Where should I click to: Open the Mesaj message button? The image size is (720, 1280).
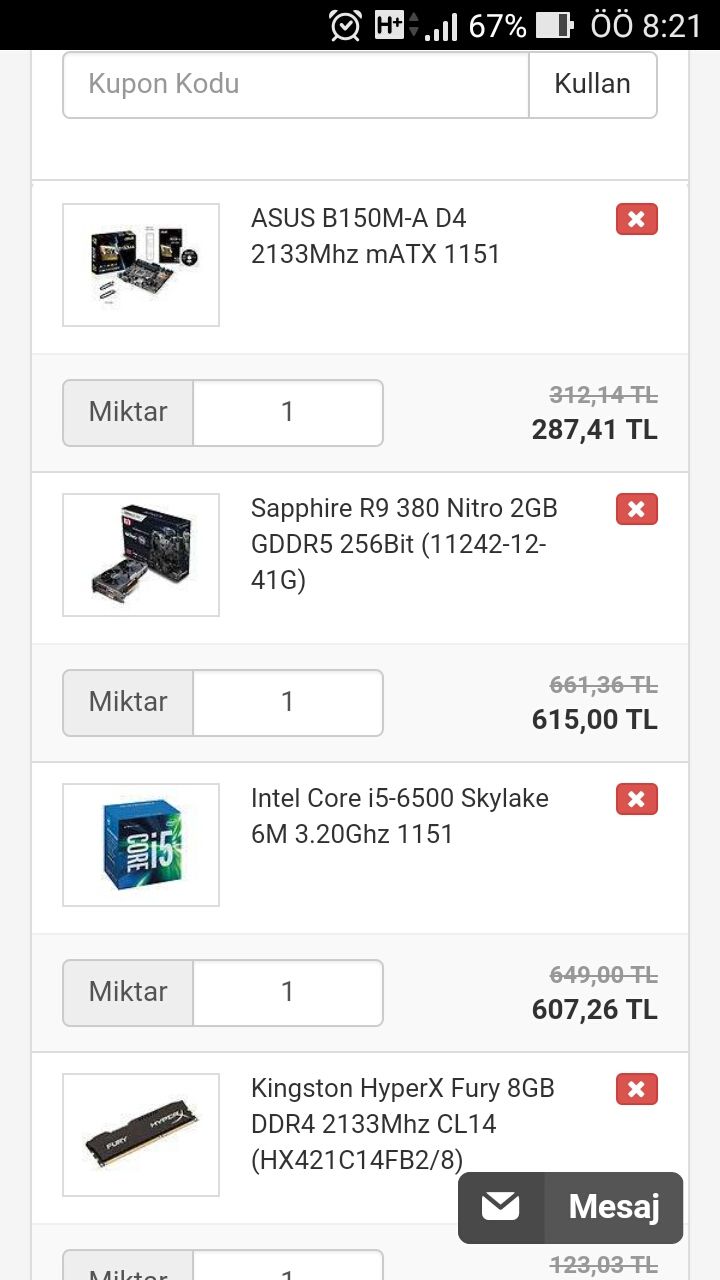571,1207
